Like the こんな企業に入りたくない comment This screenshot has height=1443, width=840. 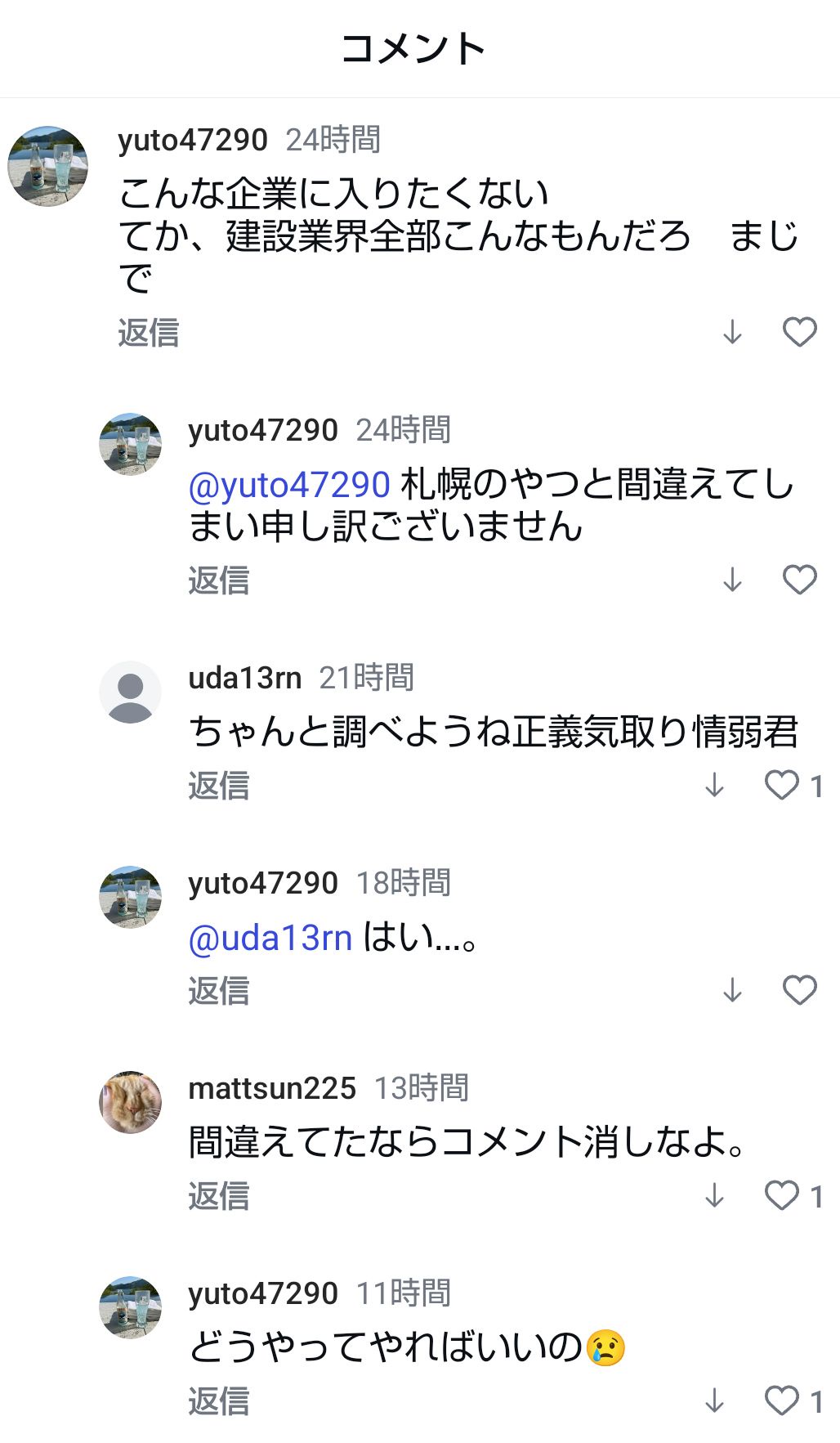click(799, 332)
